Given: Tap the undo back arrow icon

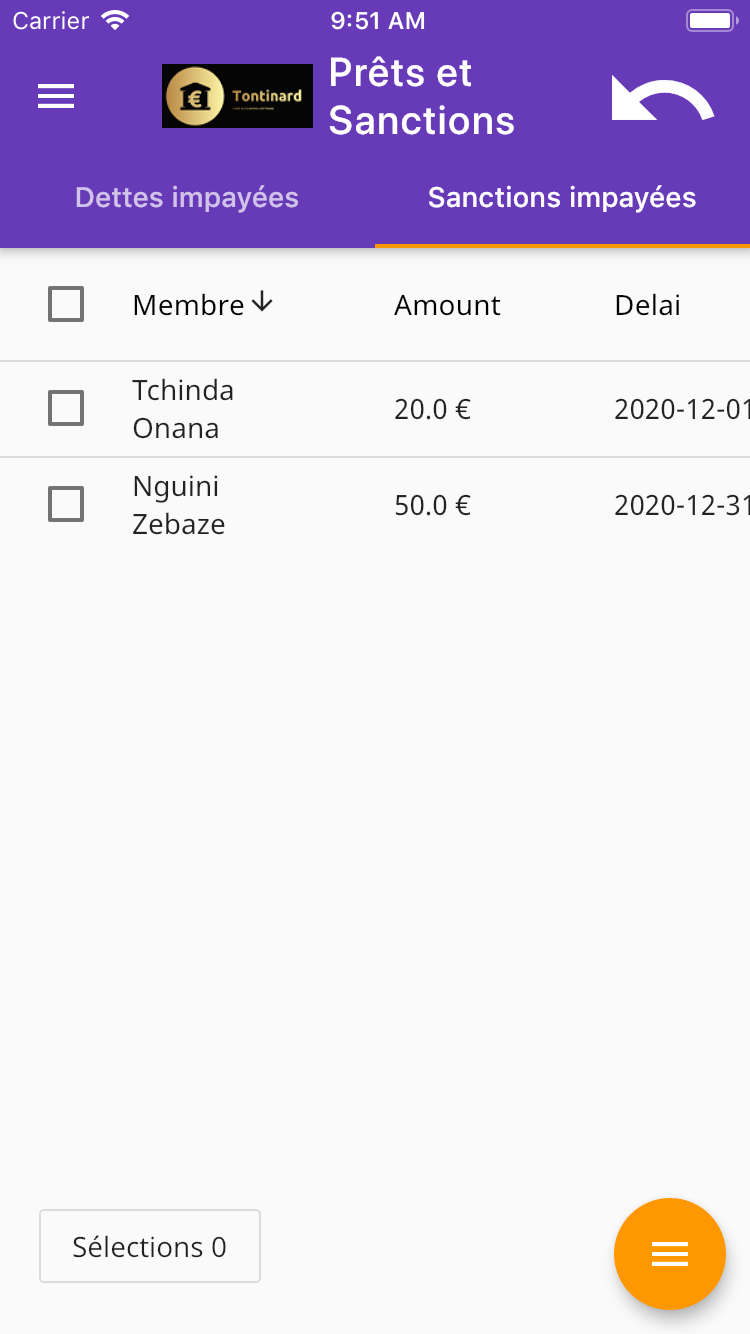Looking at the screenshot, I should point(663,98).
